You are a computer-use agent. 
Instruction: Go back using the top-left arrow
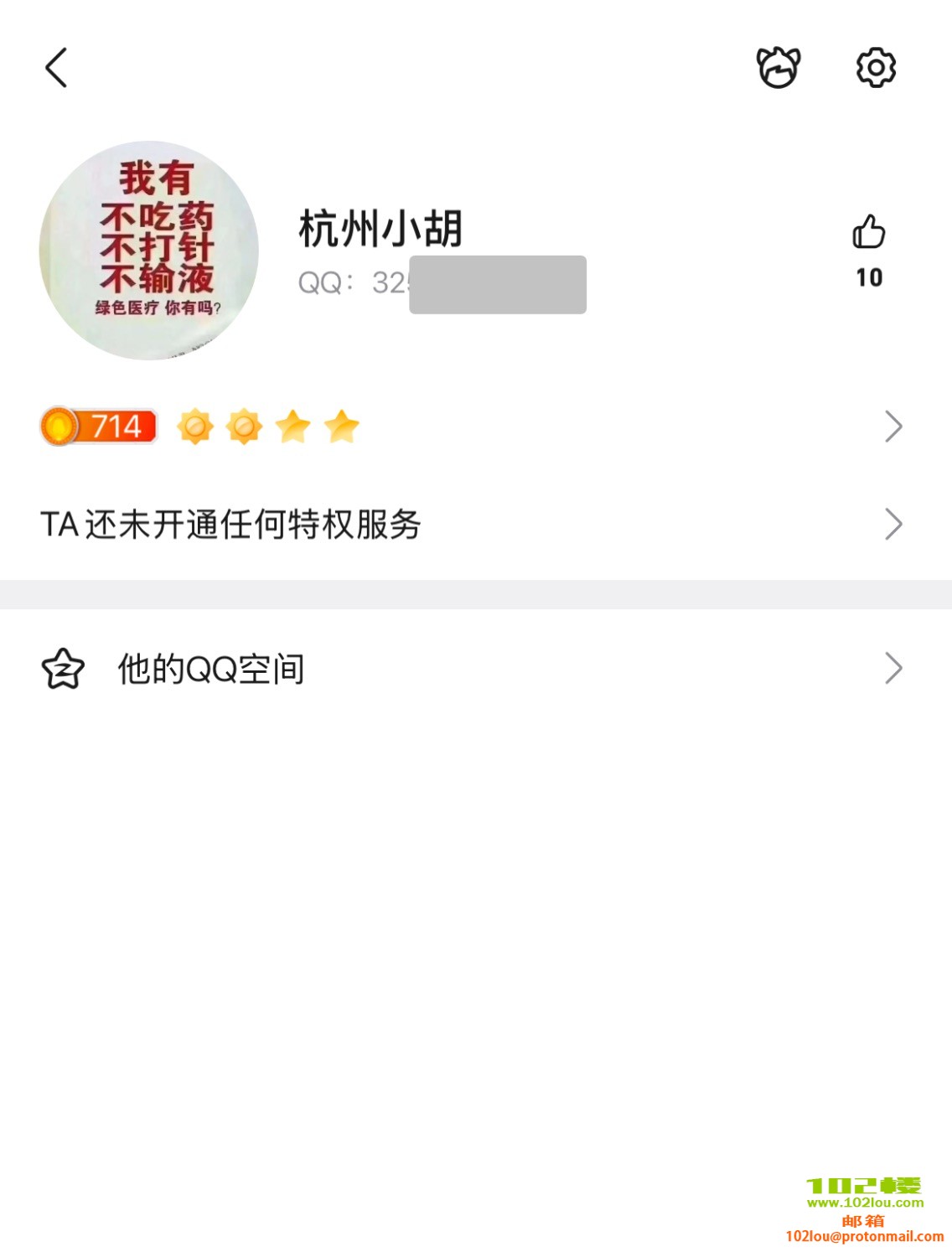tap(56, 68)
